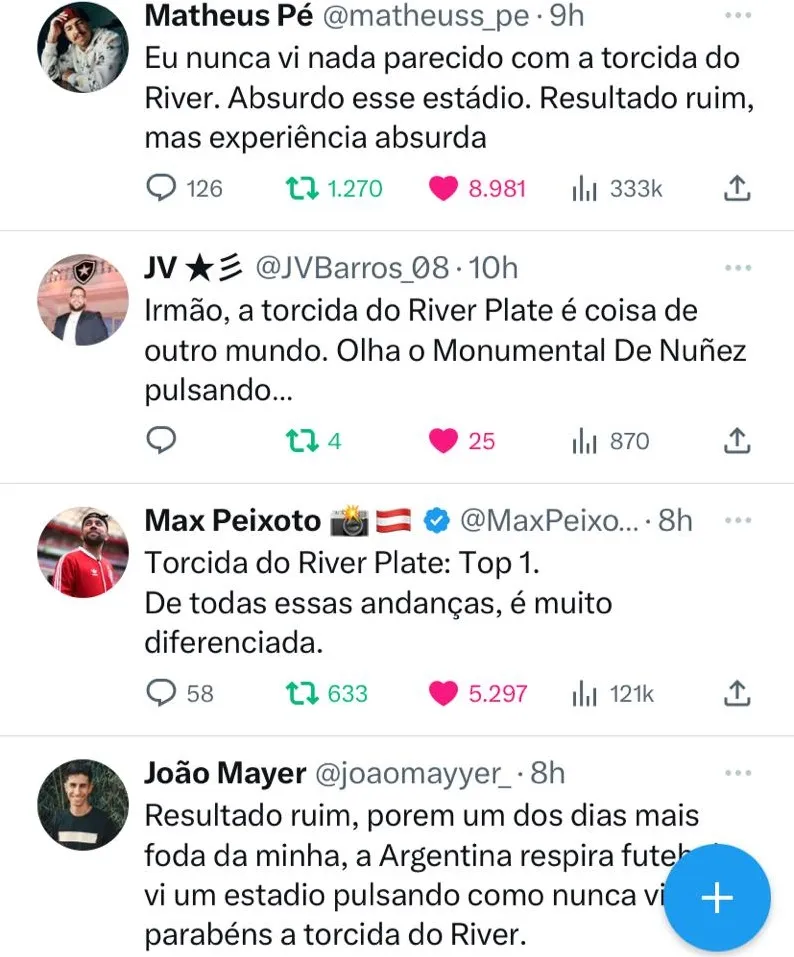Share Matheus Pé's tweet
794x957 pixels.
coord(736,188)
